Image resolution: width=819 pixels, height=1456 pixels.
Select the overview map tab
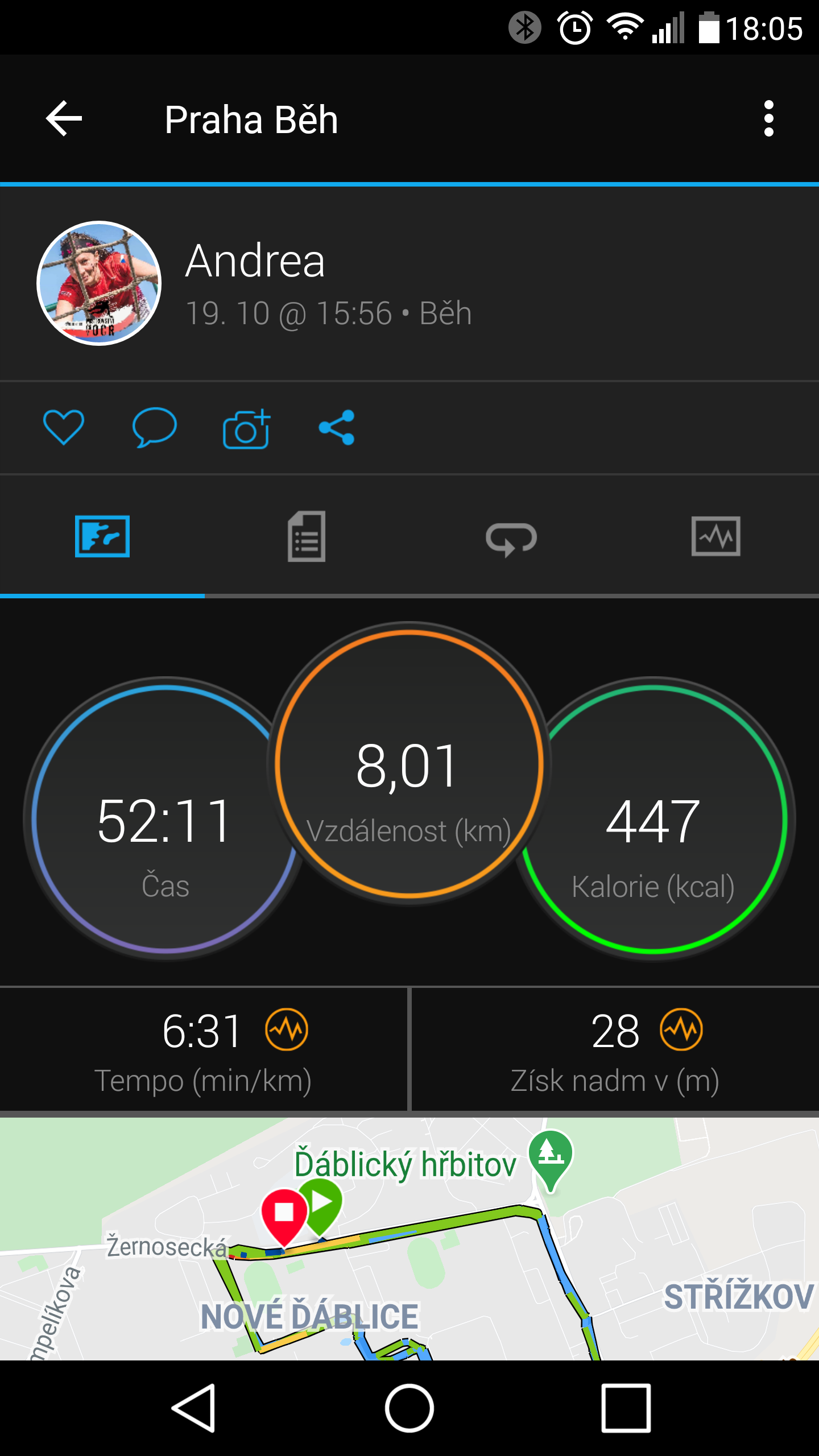coord(102,536)
